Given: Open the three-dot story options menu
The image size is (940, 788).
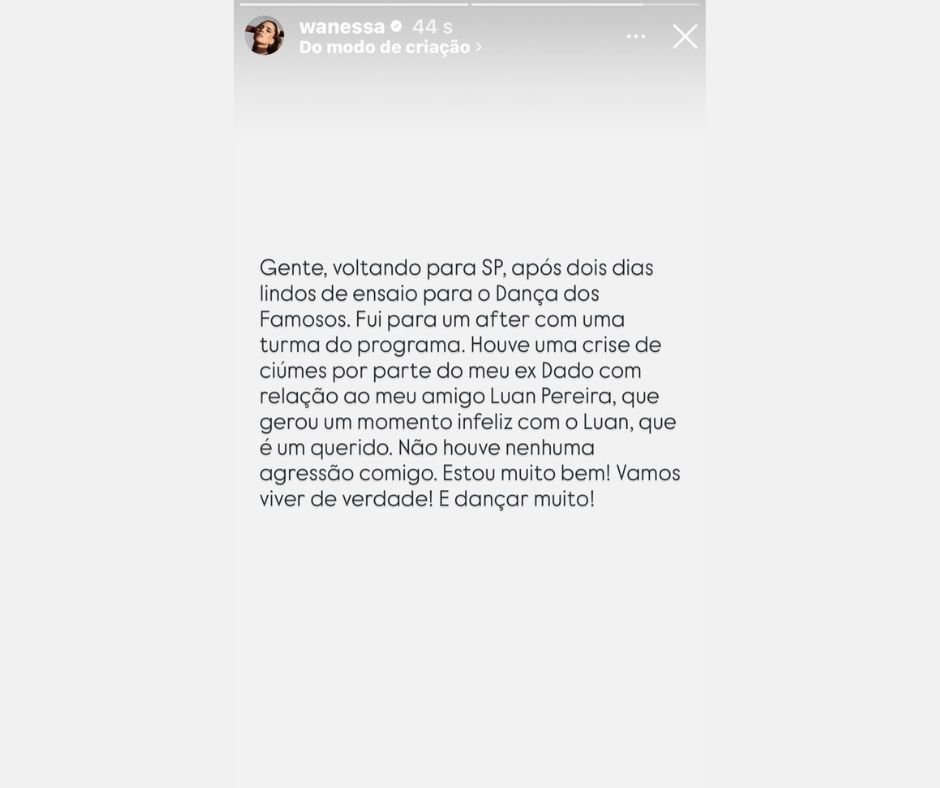Looking at the screenshot, I should point(636,37).
